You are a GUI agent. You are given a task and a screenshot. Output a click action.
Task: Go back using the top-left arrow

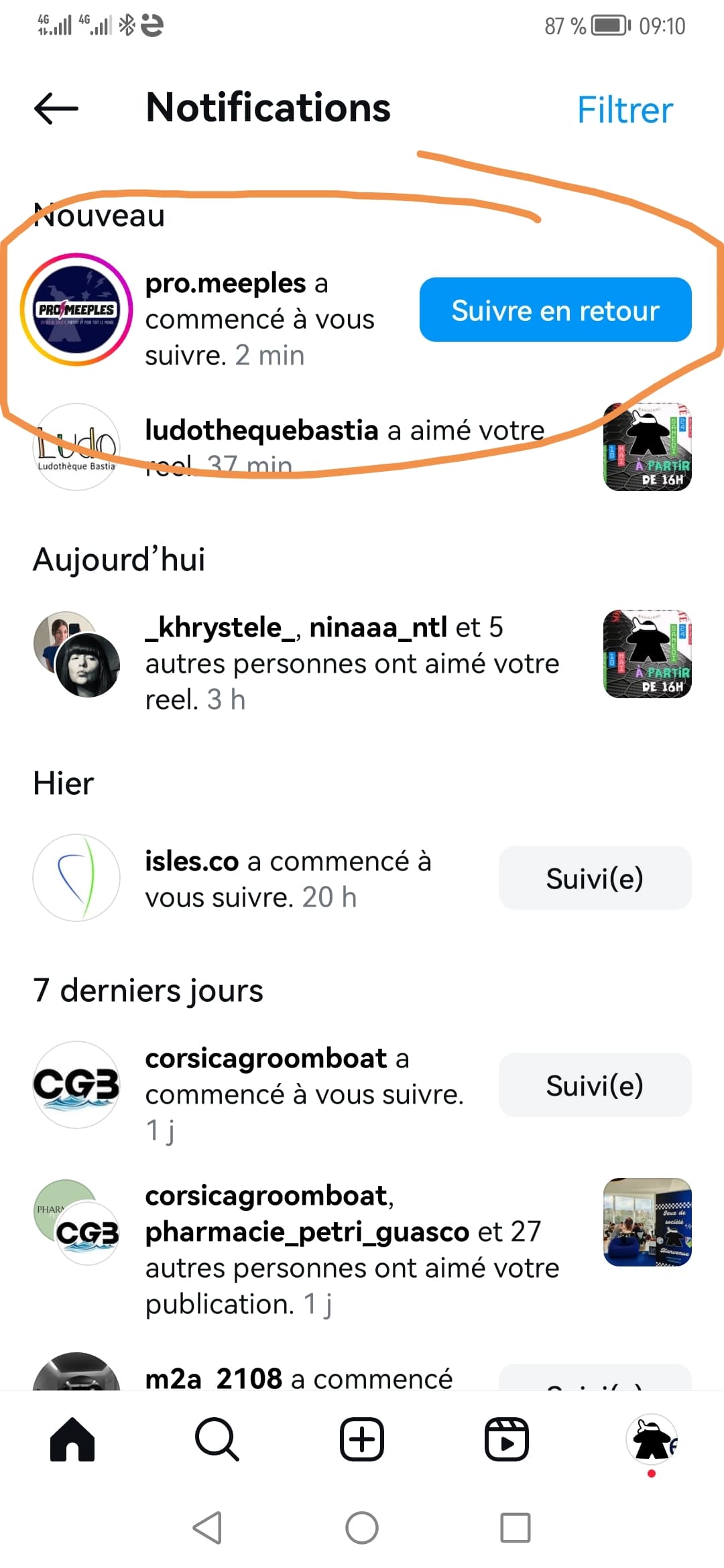pyautogui.click(x=56, y=108)
